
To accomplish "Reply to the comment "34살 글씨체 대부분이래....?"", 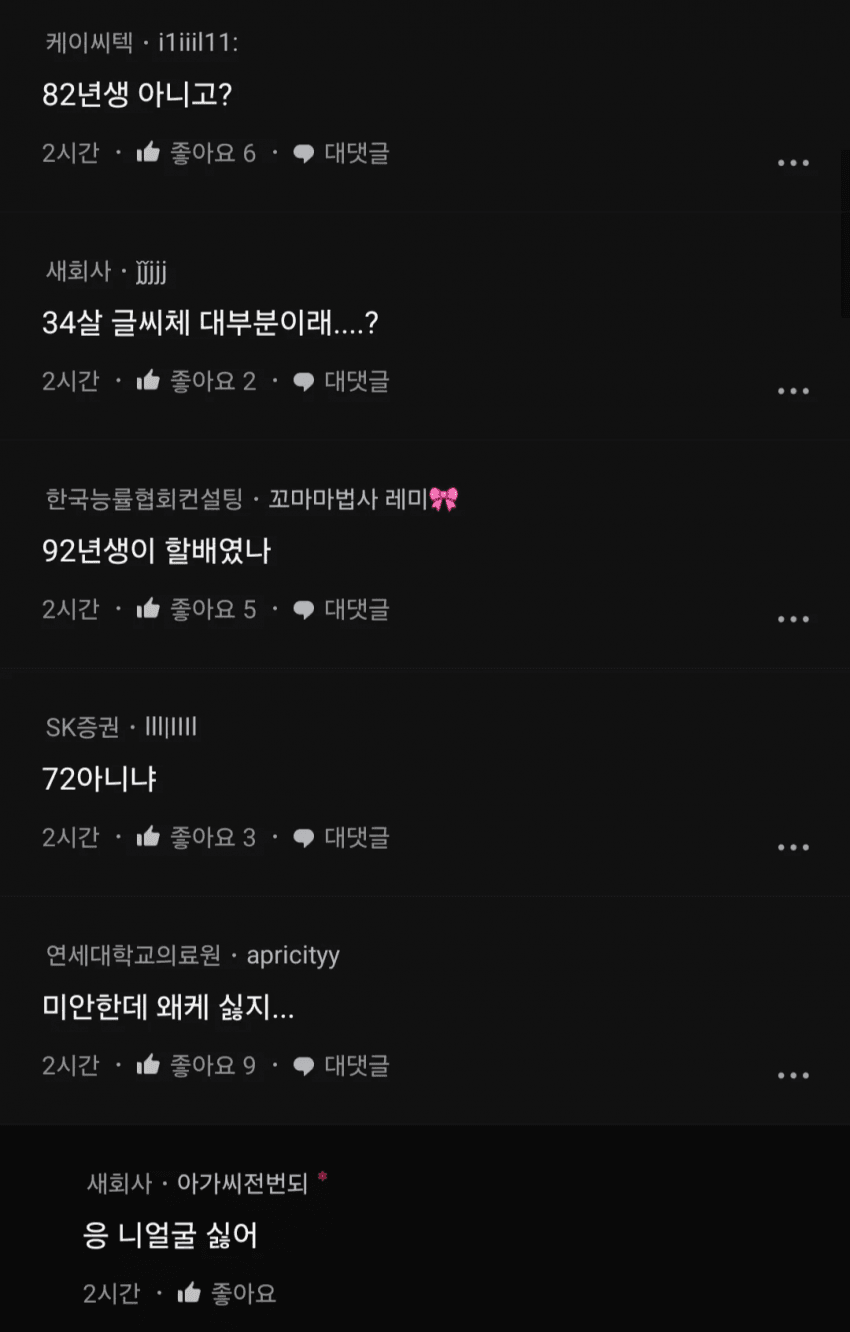I will (340, 381).
